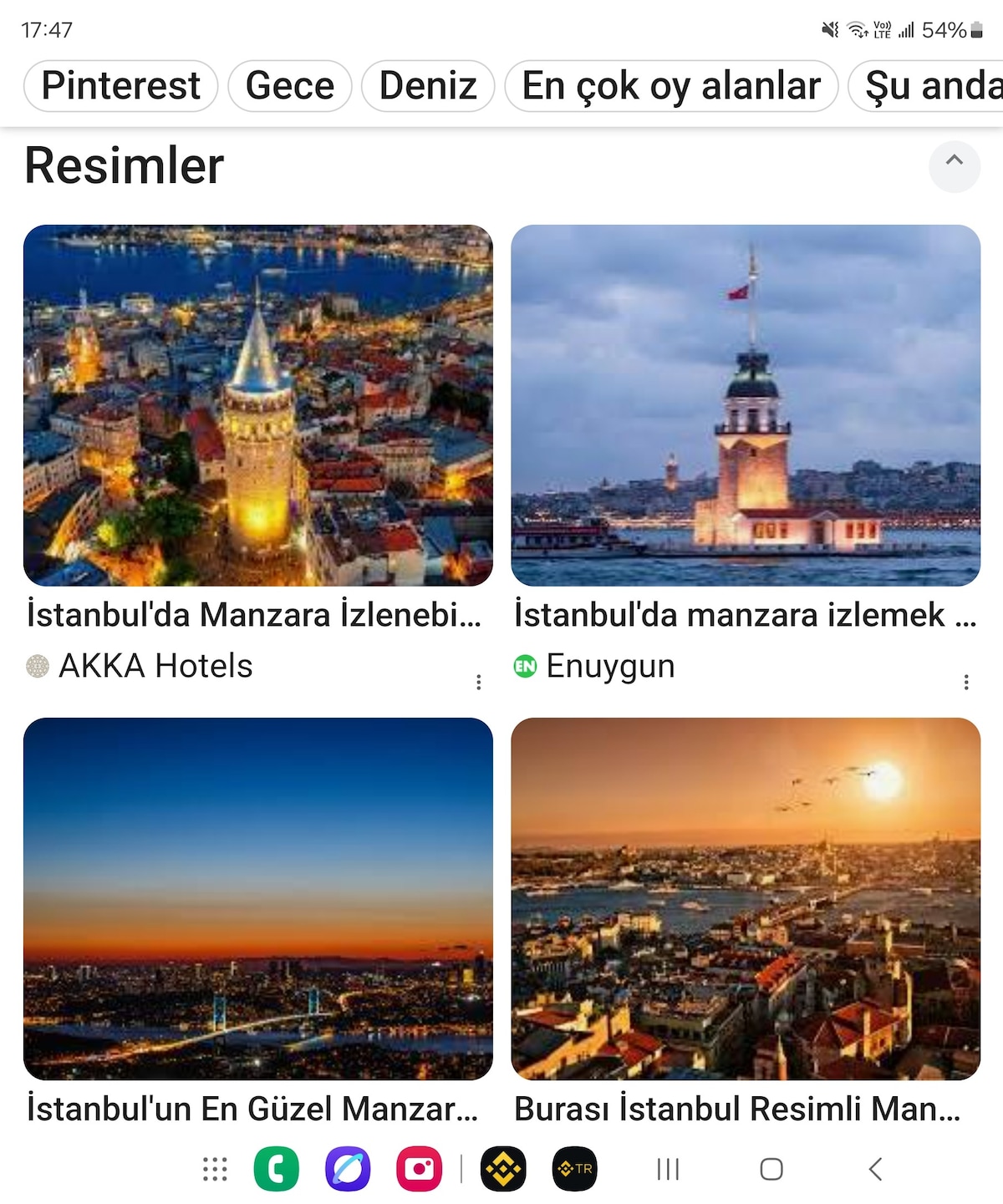Show overflow menu for Enuygun result

966,683
